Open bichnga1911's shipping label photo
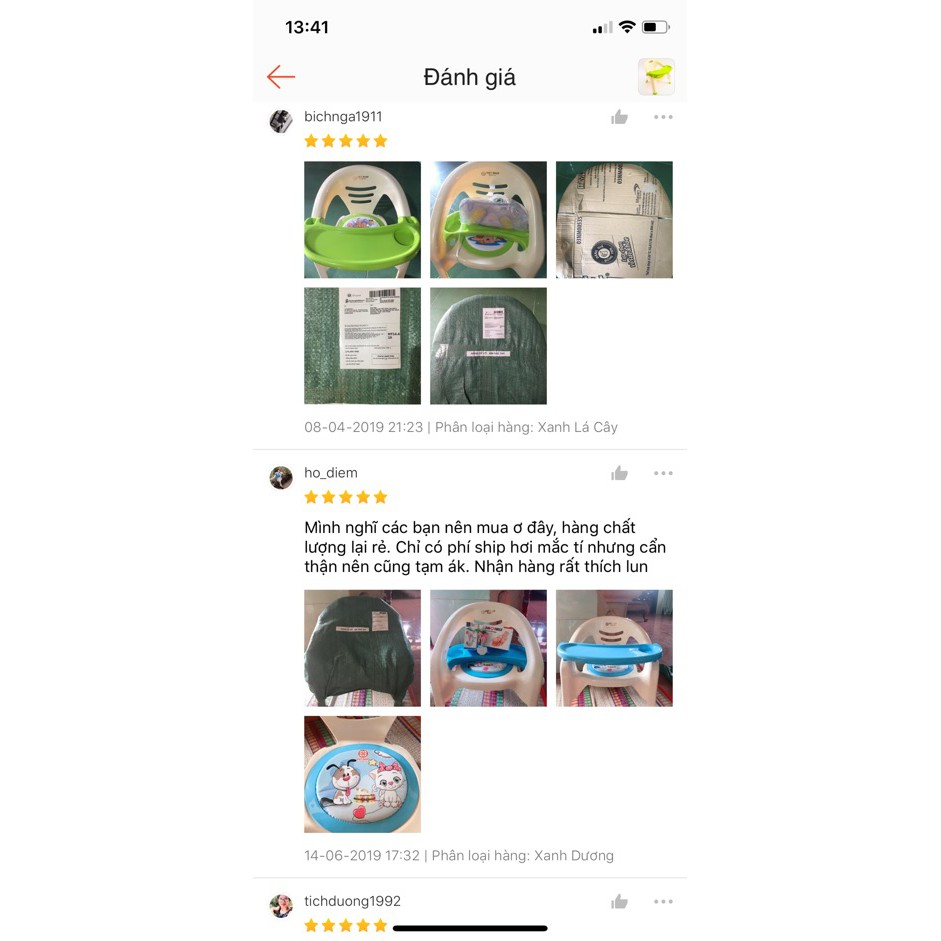The image size is (941, 941). point(362,346)
